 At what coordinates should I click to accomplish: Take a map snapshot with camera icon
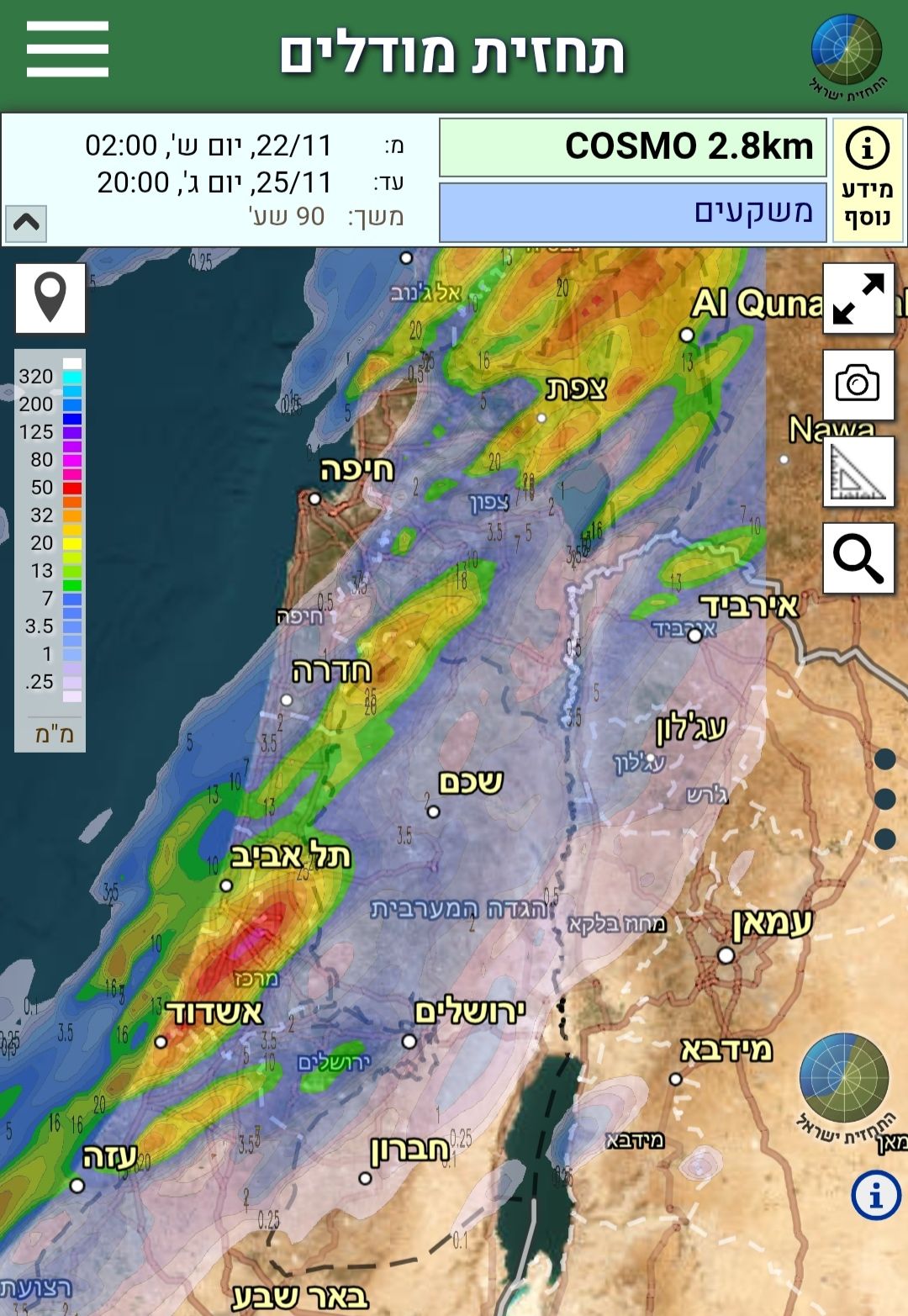point(858,384)
